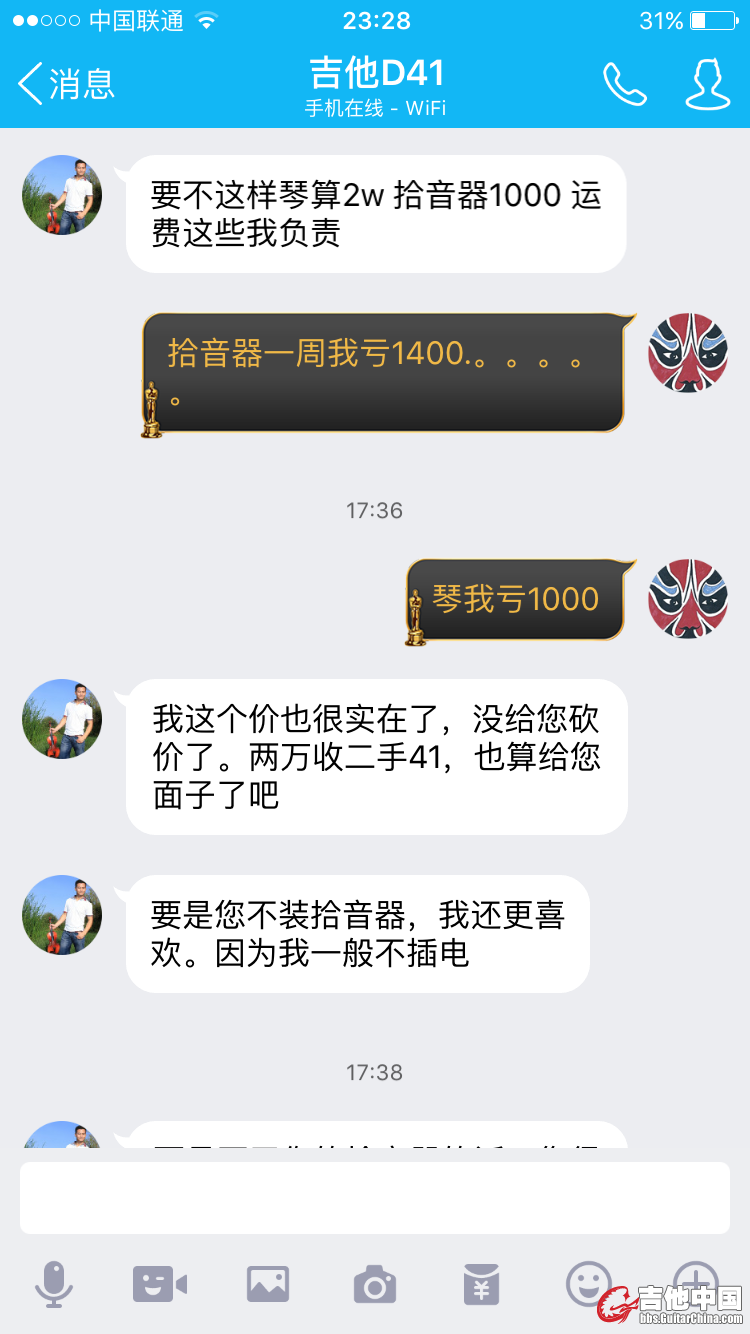Tap the message input field
750x1334 pixels.
374,1197
